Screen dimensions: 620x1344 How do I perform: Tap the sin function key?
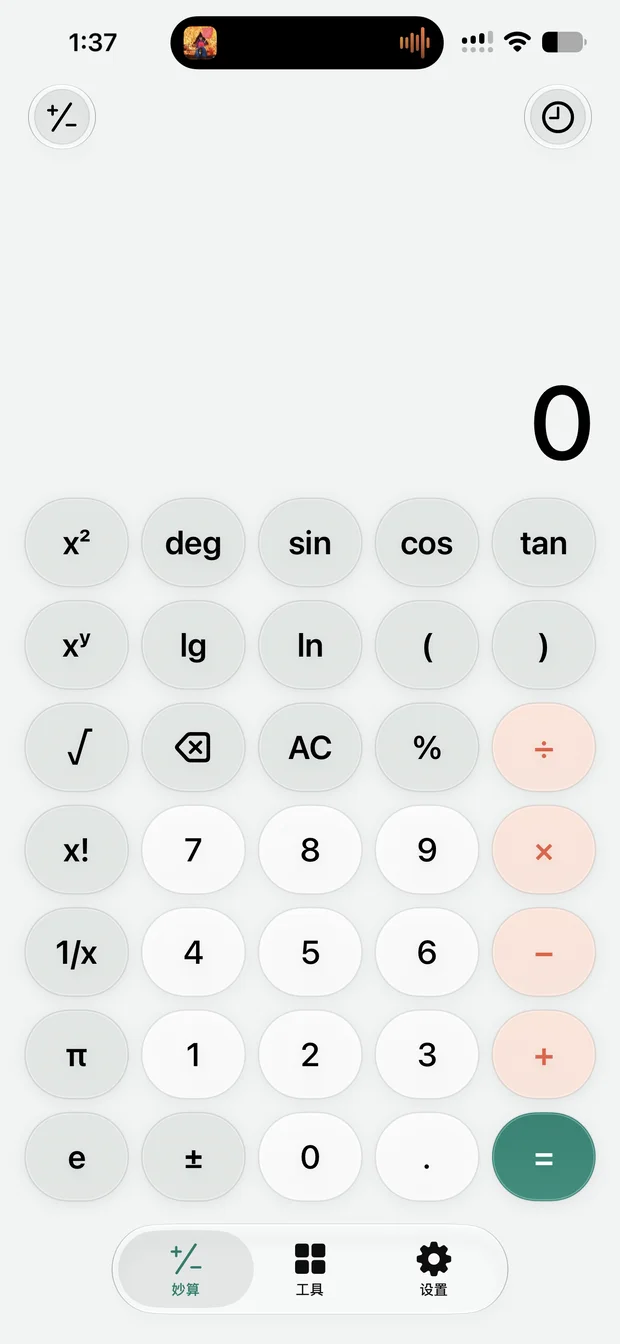[x=310, y=543]
